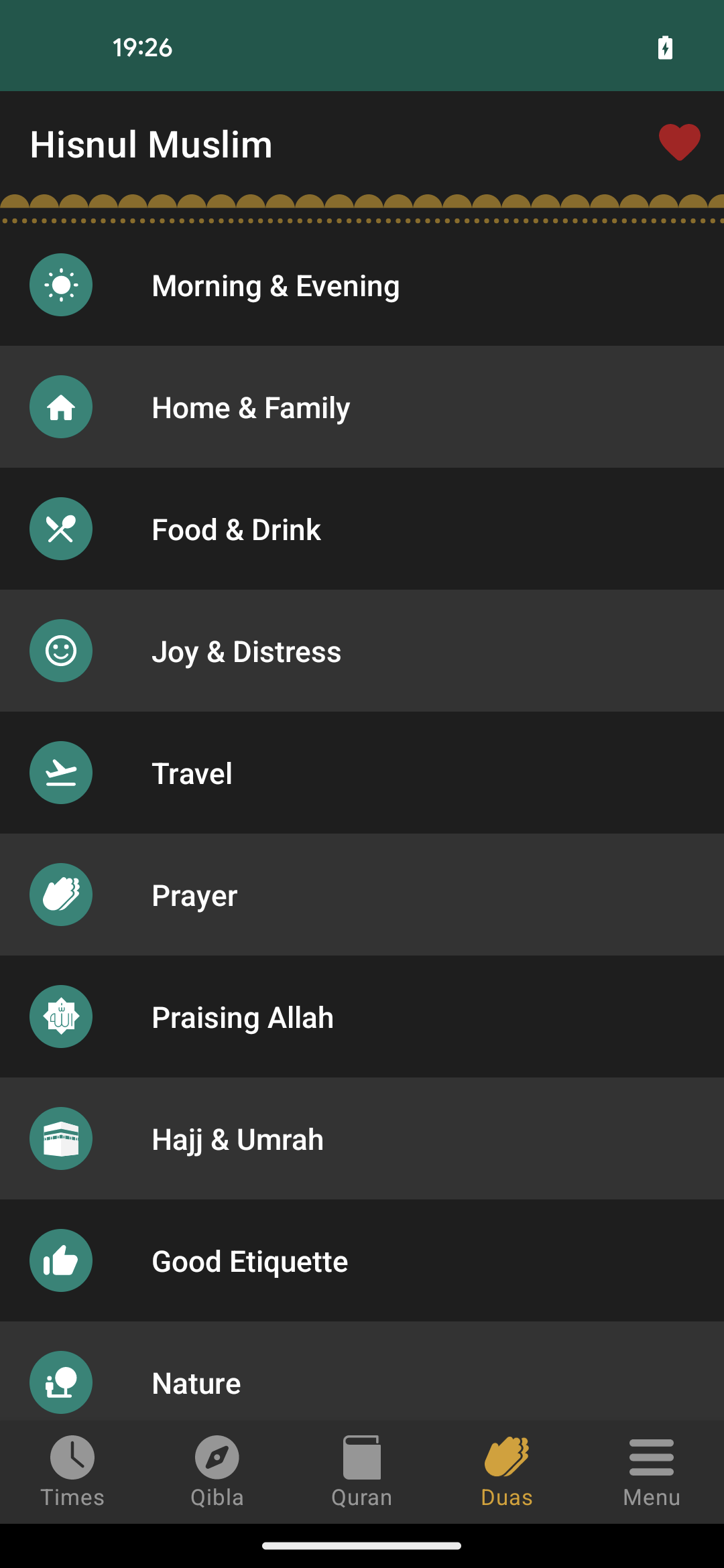Switch to the Times tab
724x1568 pixels.
[72, 1472]
